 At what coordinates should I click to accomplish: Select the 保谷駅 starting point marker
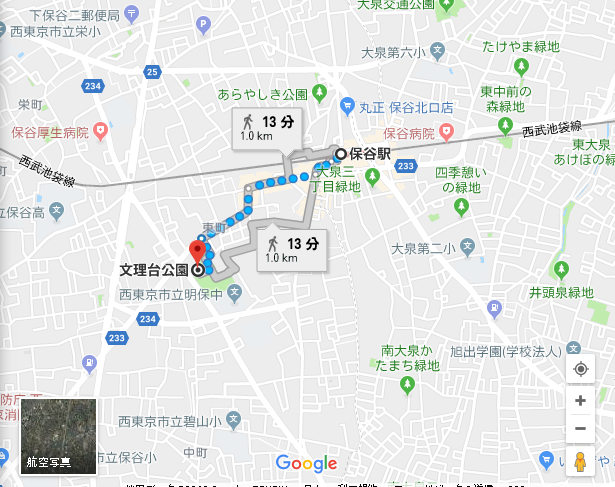[x=341, y=154]
